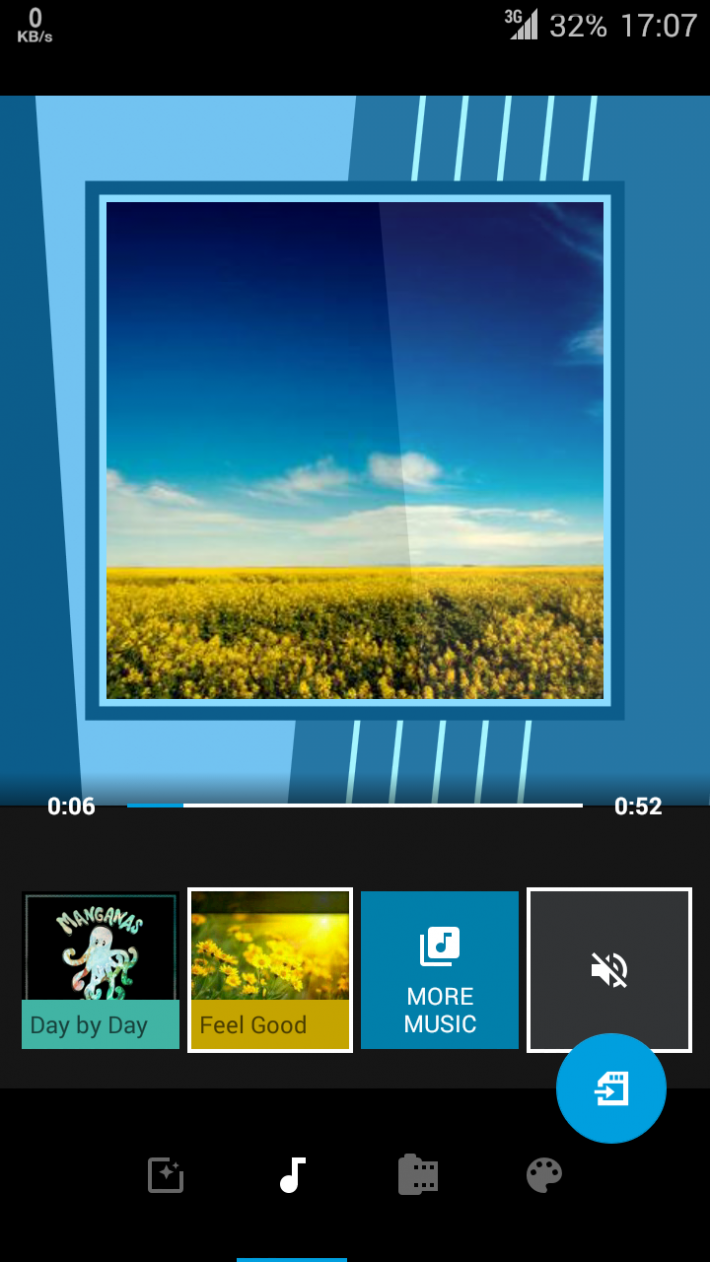Open MORE MUSIC library
This screenshot has width=710, height=1262.
(x=440, y=970)
